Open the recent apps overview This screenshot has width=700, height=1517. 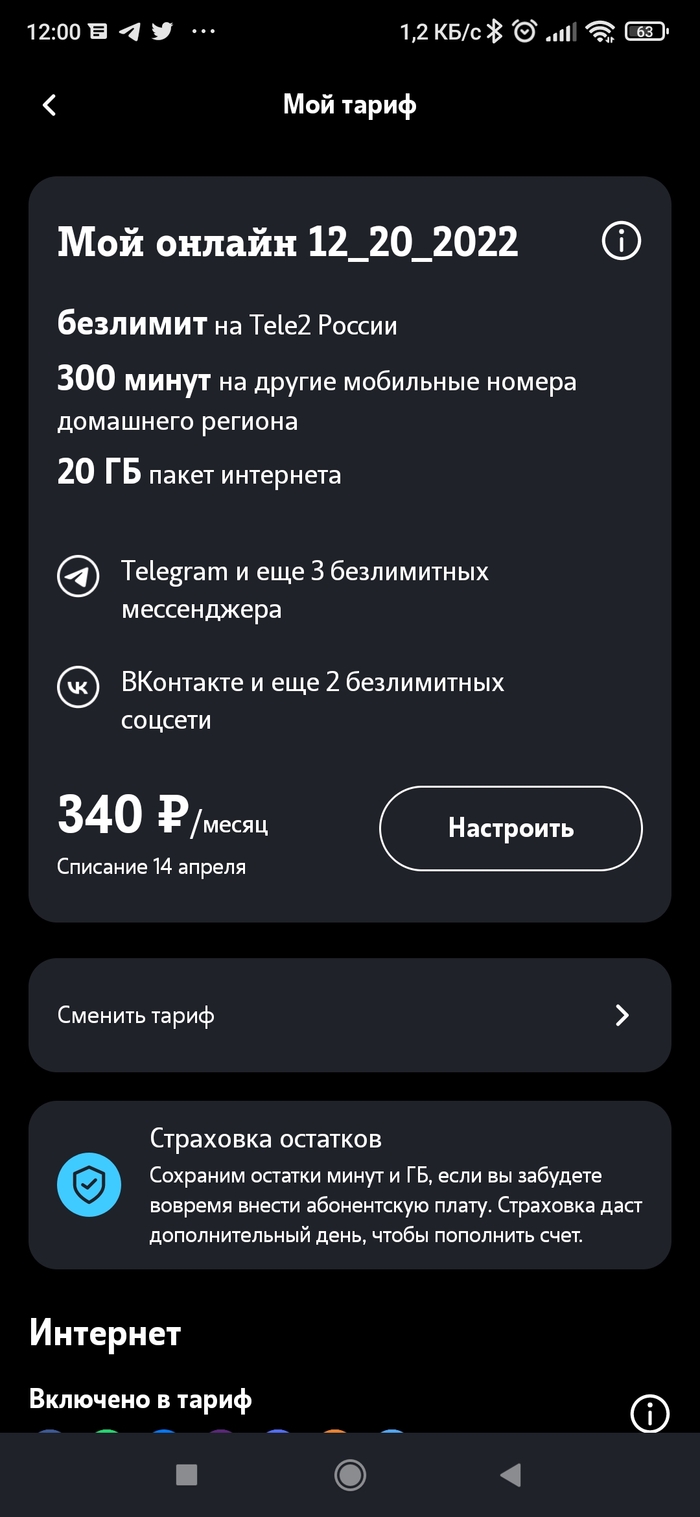[x=187, y=1474]
